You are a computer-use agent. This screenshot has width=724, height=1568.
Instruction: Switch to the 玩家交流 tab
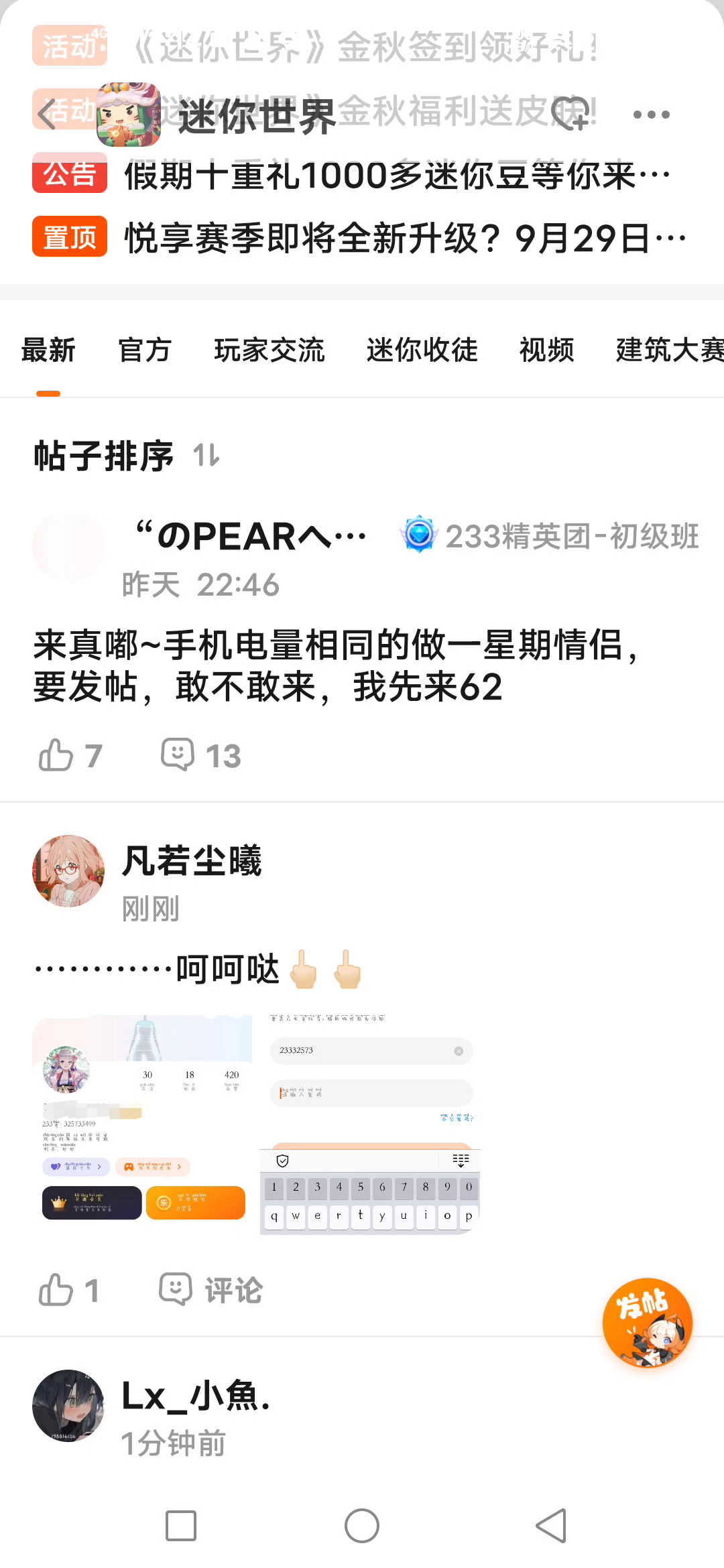pyautogui.click(x=269, y=350)
